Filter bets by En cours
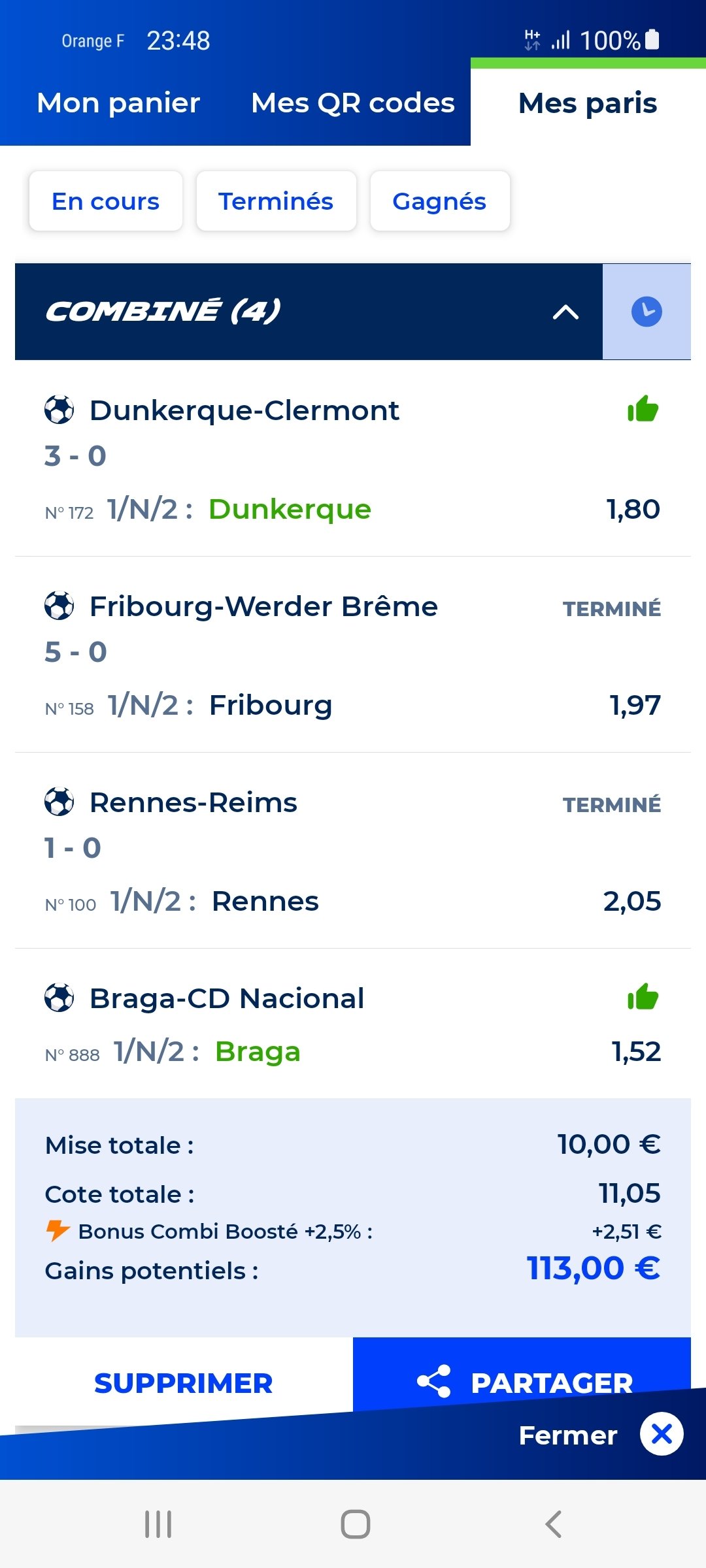The image size is (706, 1568). click(106, 201)
